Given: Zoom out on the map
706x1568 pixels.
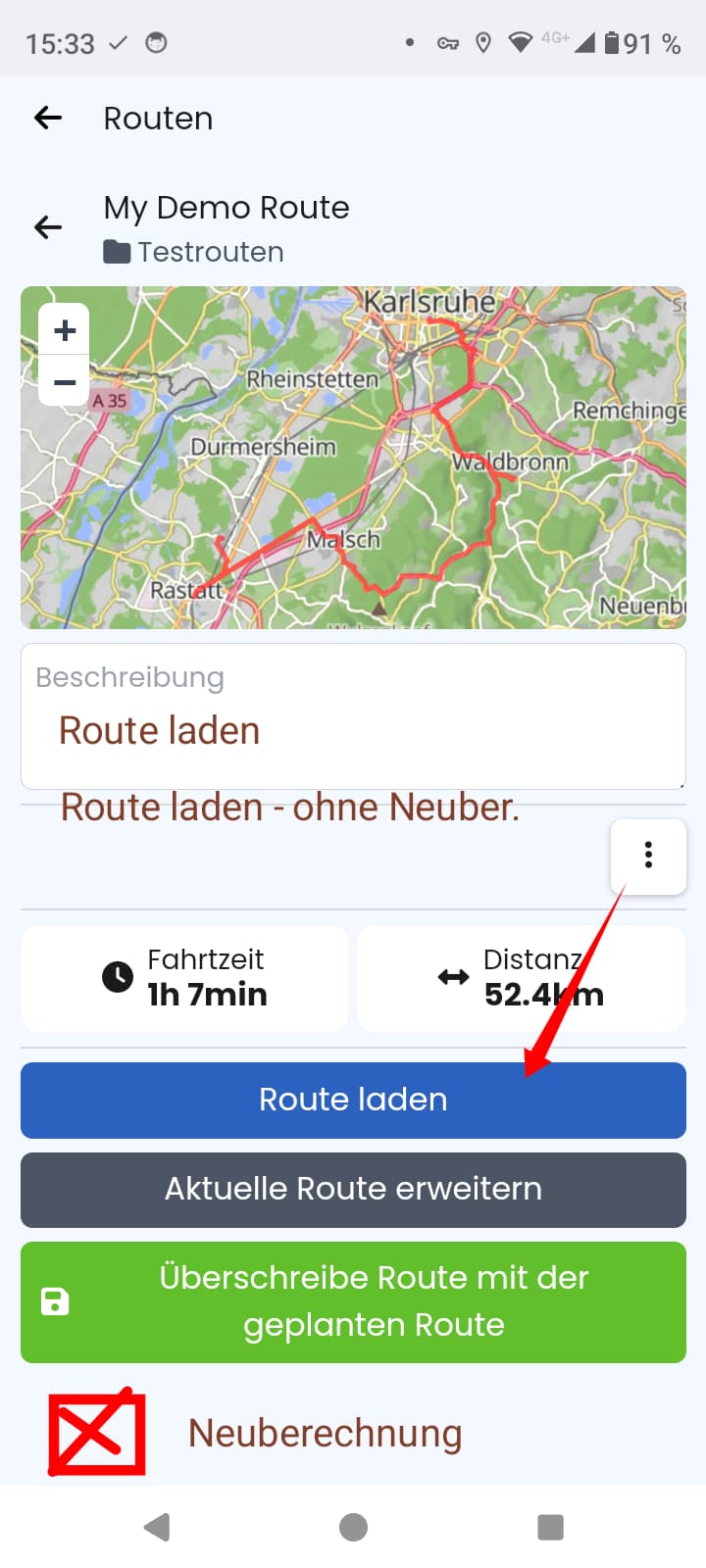Looking at the screenshot, I should [65, 381].
